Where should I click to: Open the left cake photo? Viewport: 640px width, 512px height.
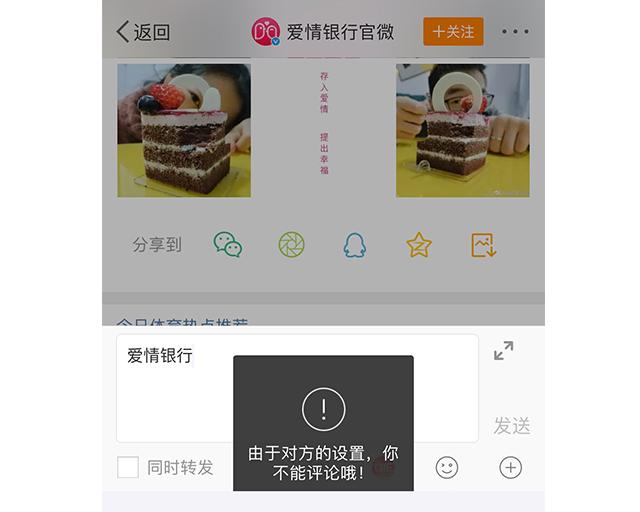184,130
